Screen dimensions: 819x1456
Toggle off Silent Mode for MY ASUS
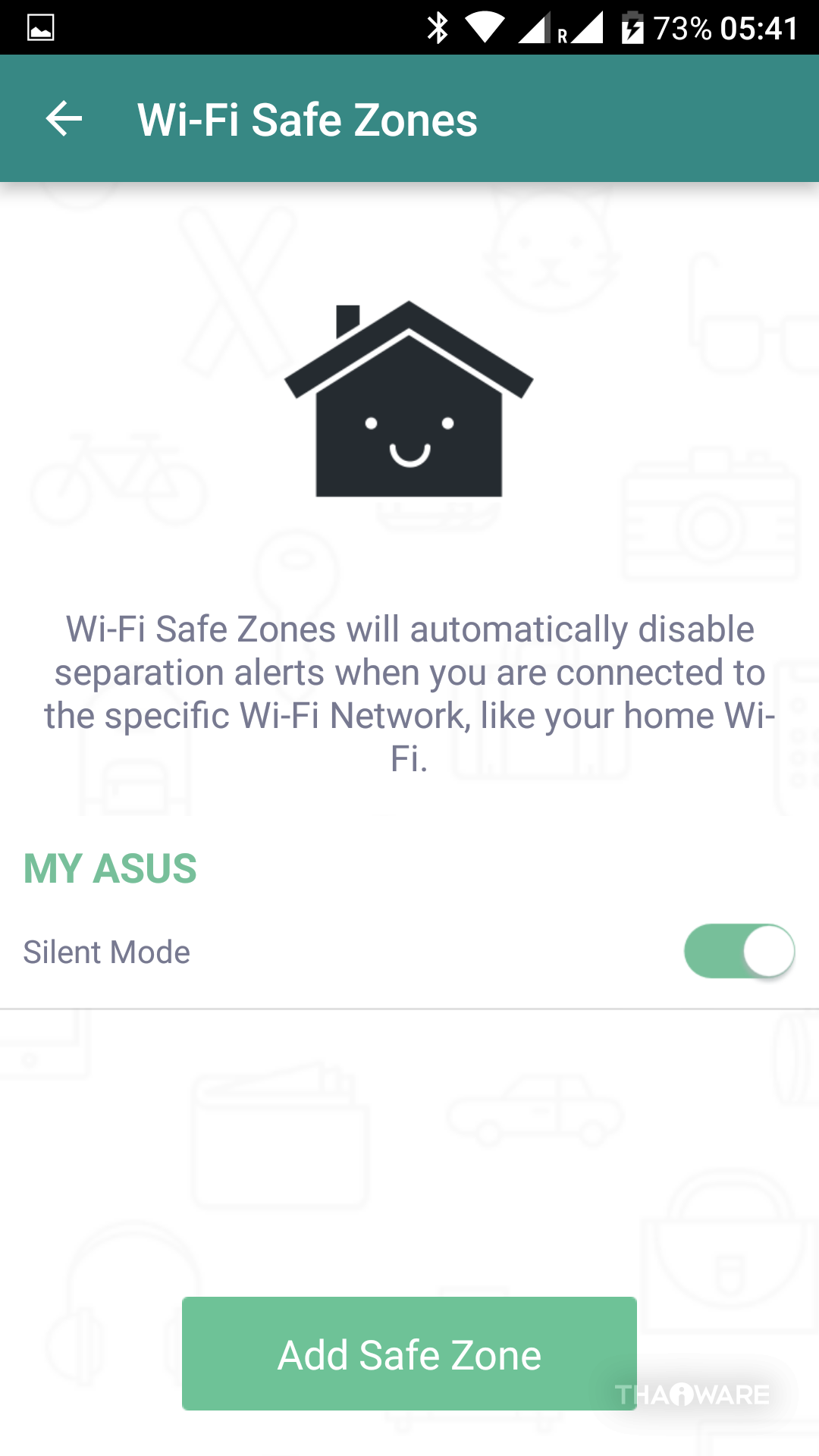(x=739, y=951)
